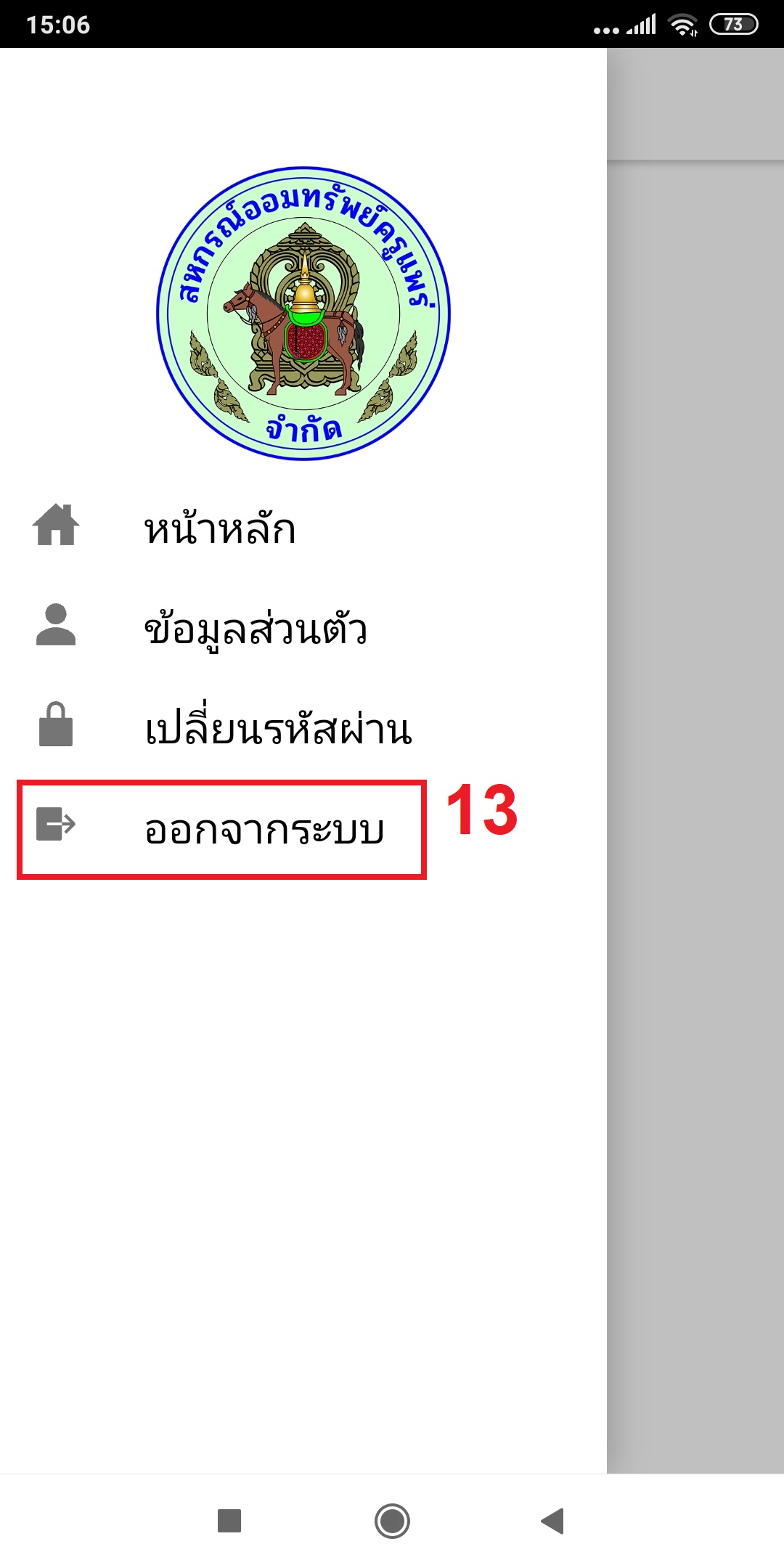This screenshot has width=784, height=1568.
Task: Go to the system home screen
Action: [392, 1520]
